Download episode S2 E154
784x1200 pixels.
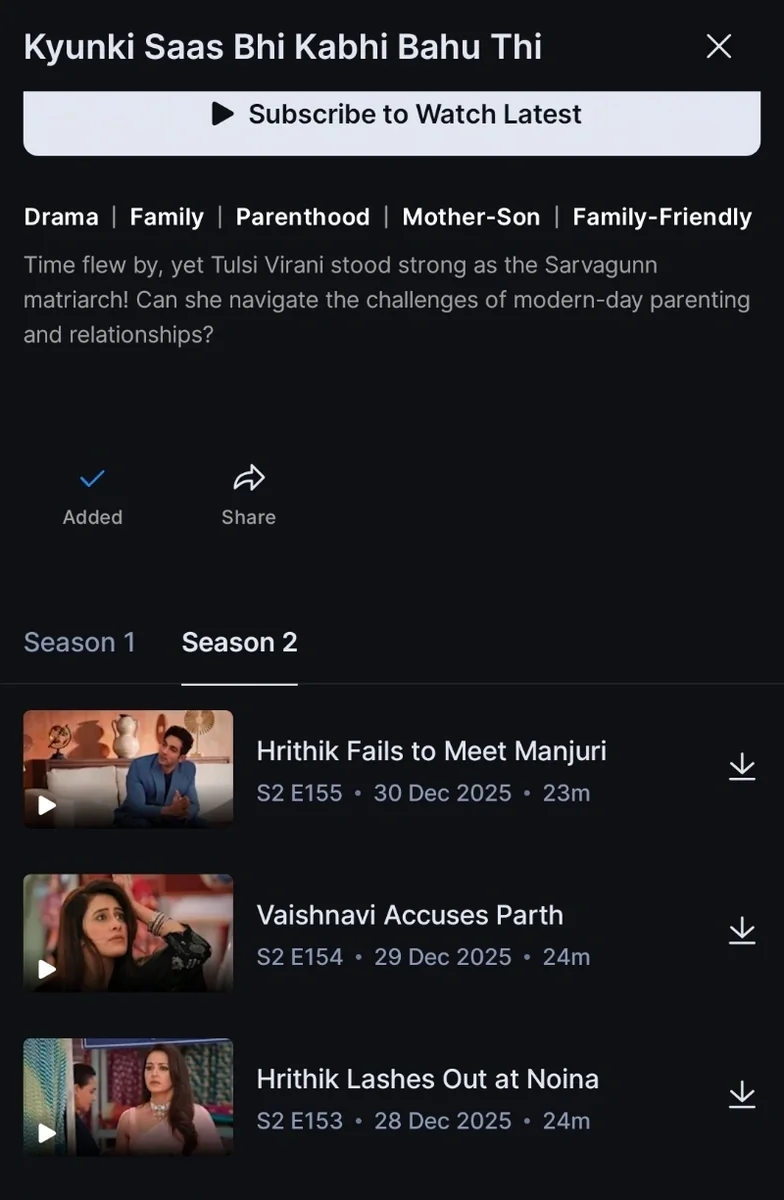[x=741, y=932]
